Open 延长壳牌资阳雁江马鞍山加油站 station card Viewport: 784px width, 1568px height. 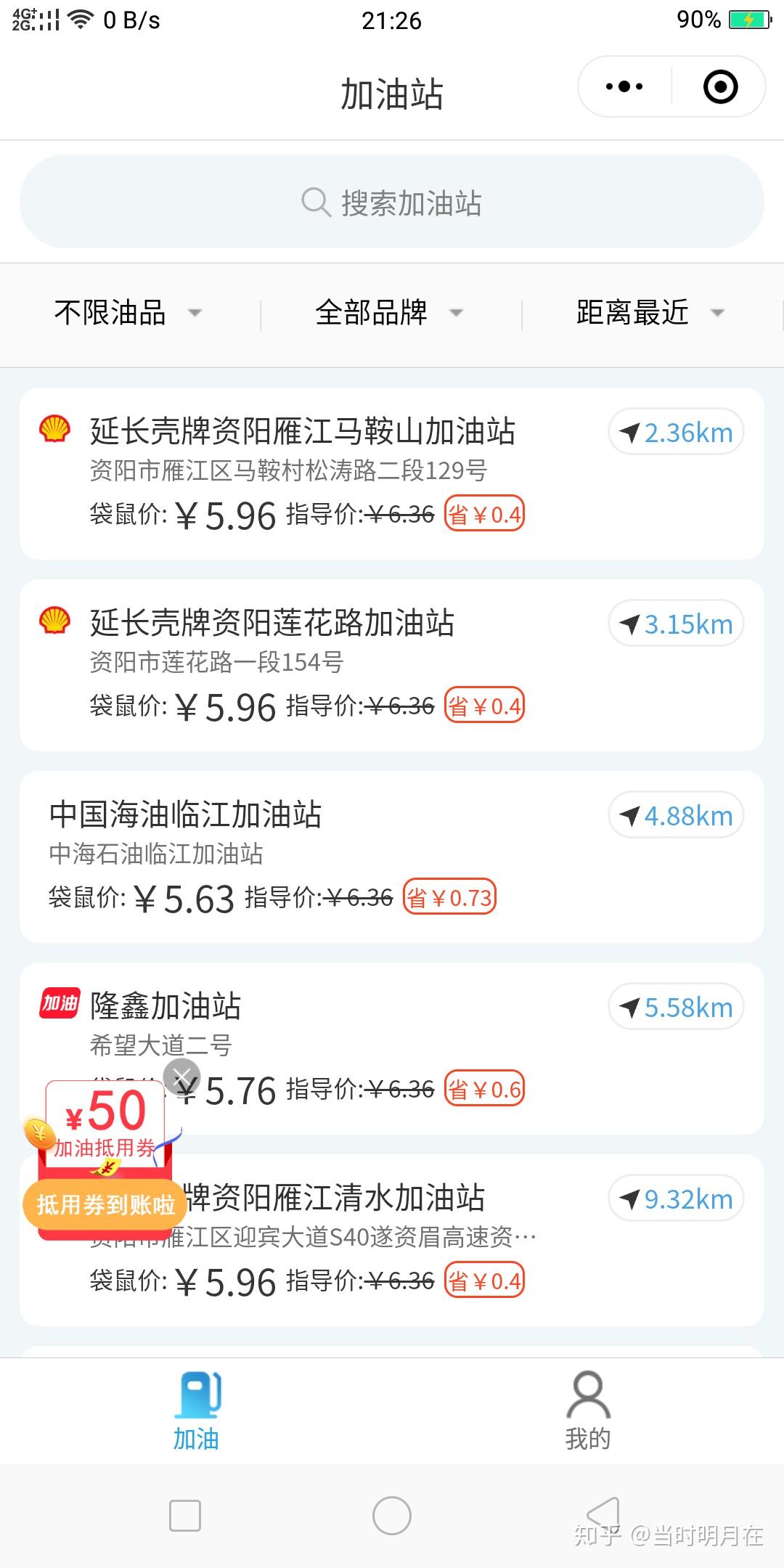point(302,432)
